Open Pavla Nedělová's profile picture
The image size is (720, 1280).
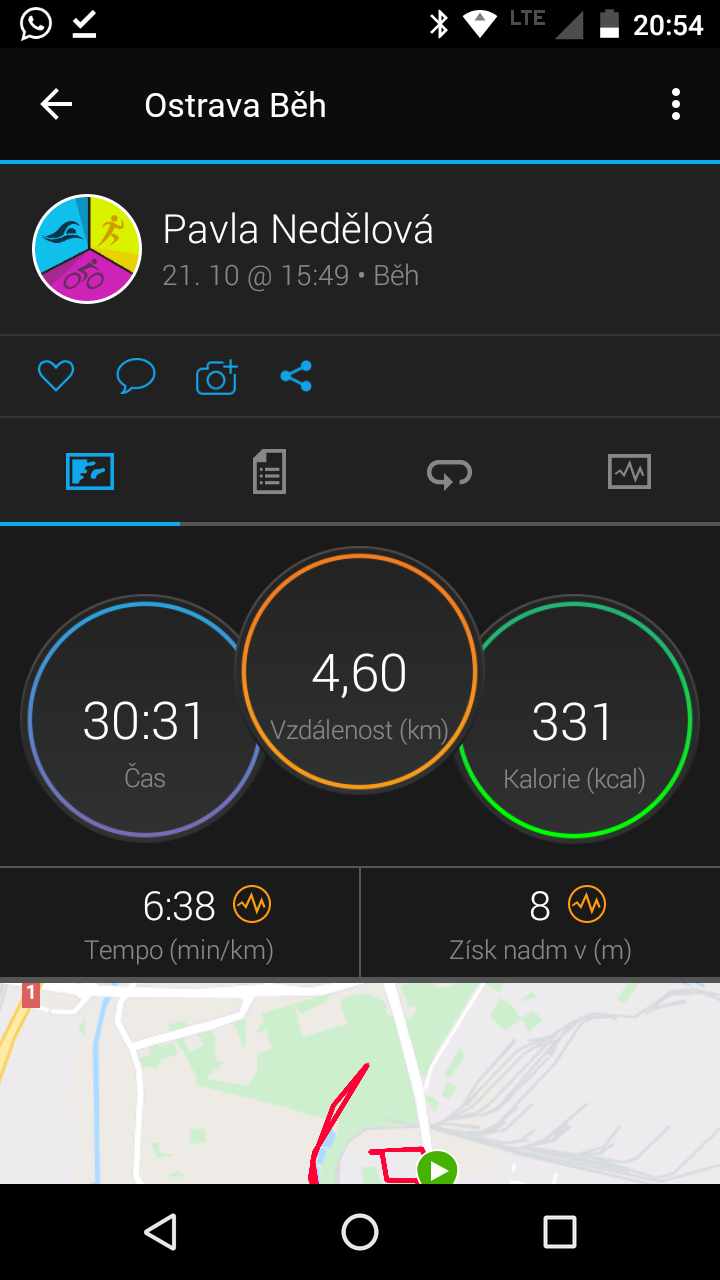tap(87, 249)
